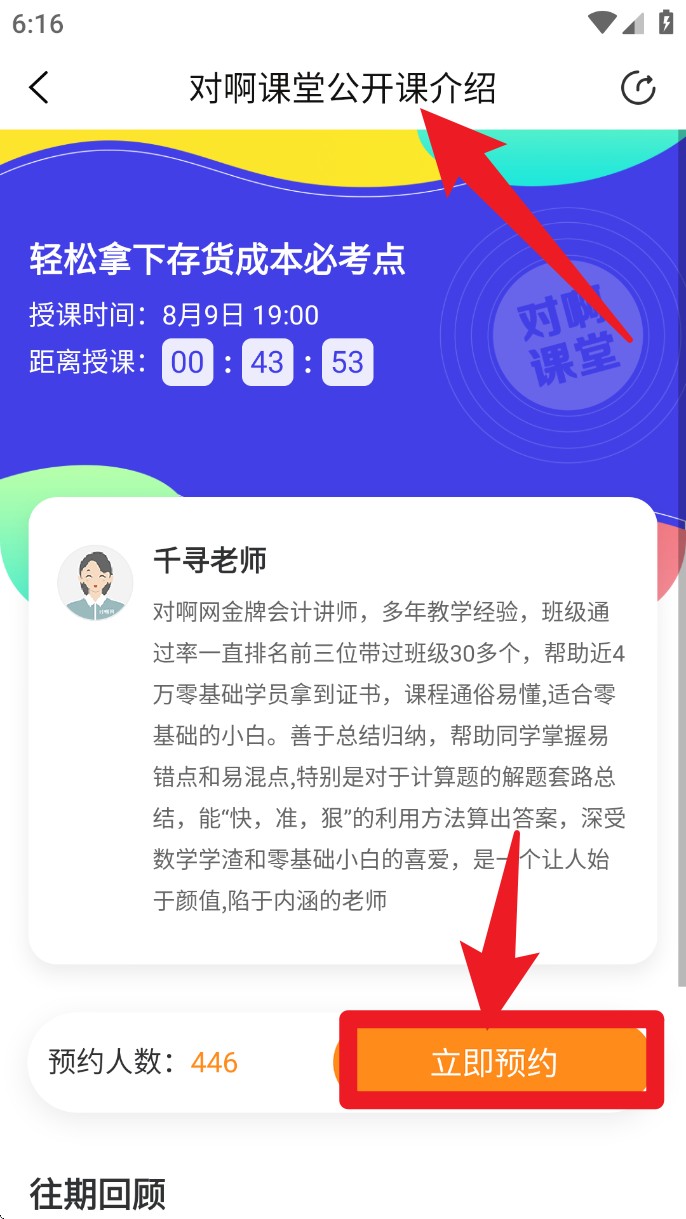Tap the share icon in the top bar
The width and height of the screenshot is (686, 1219).
tap(638, 88)
